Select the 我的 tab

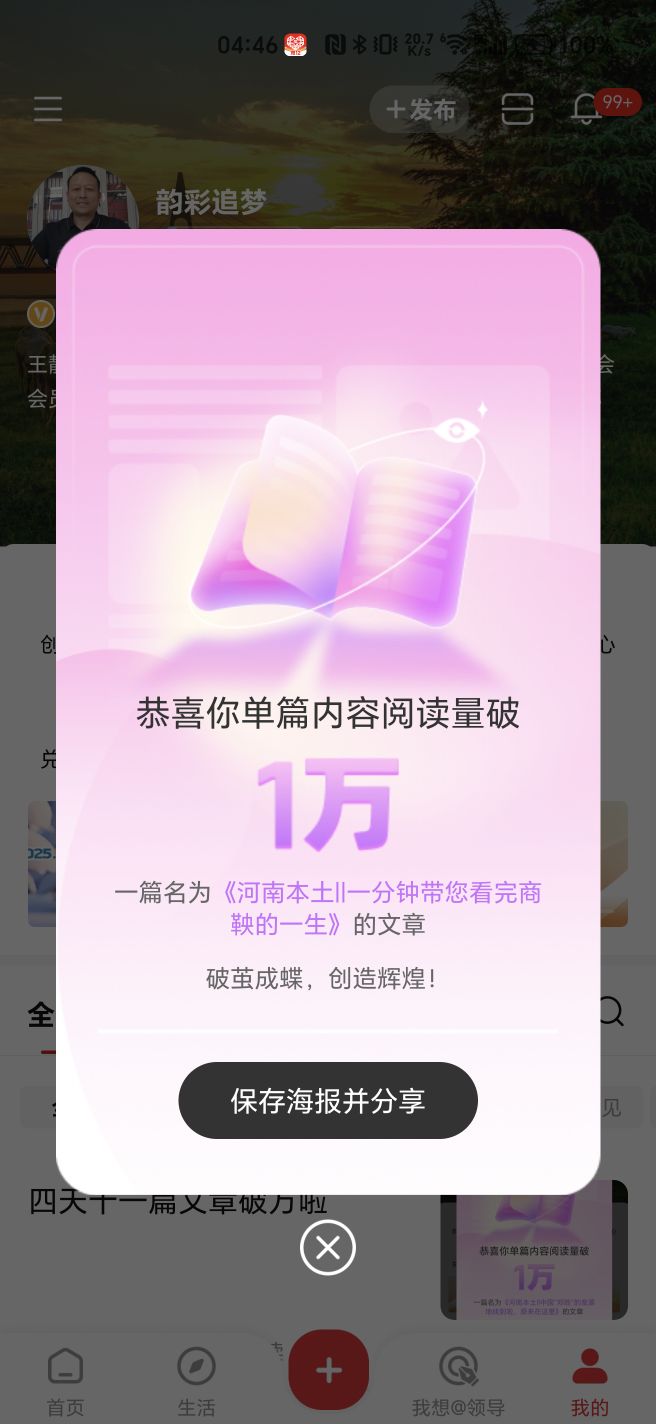(x=590, y=1380)
